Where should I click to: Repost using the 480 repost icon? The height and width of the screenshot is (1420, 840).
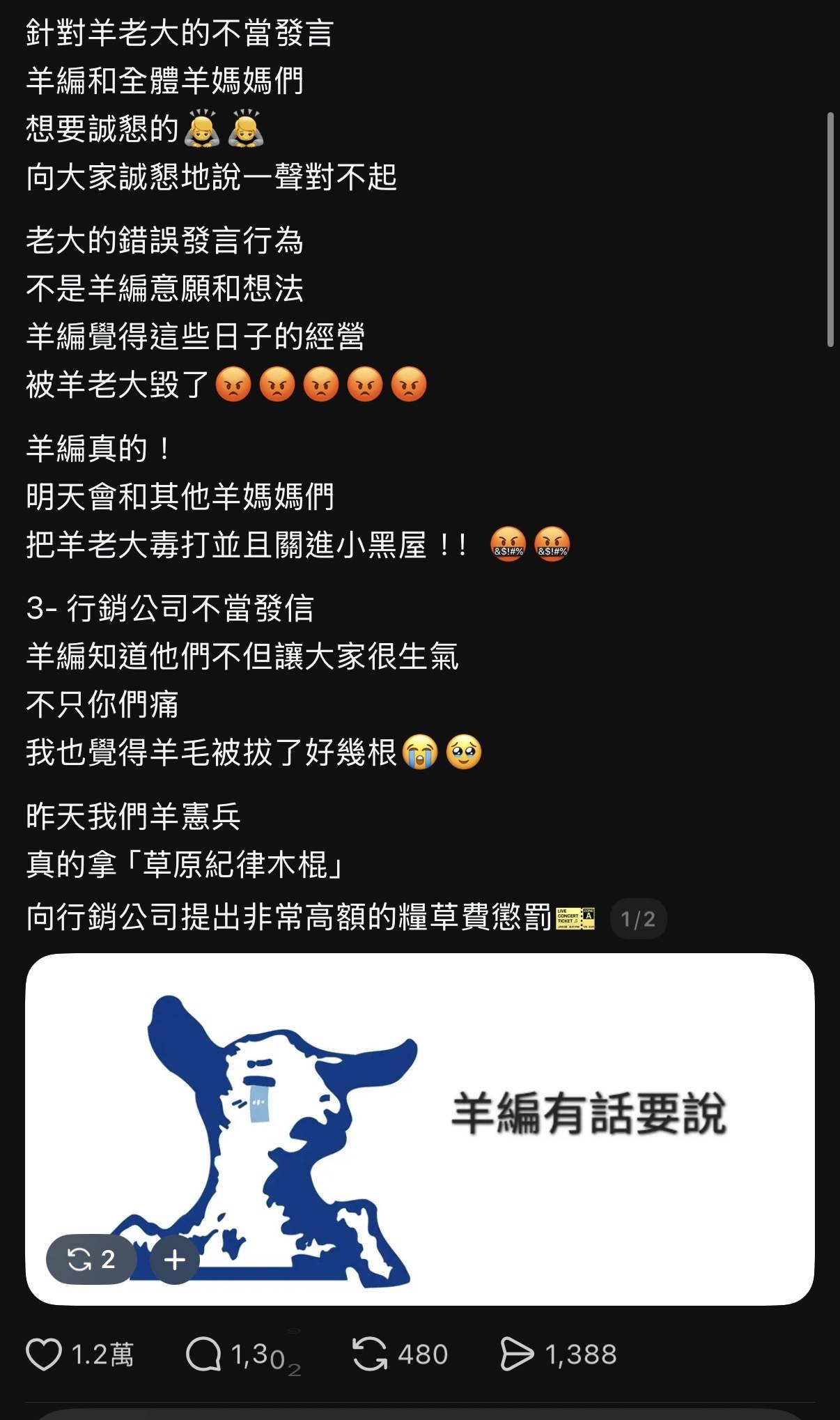369,1355
